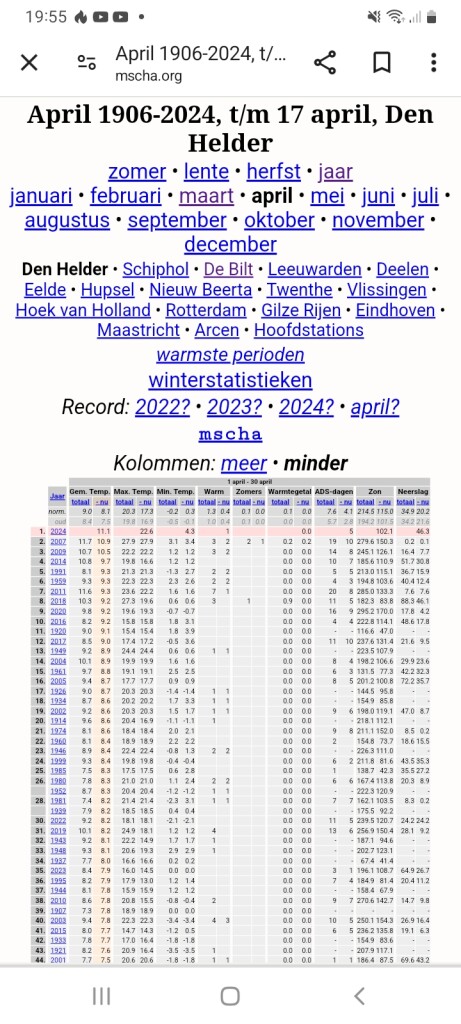
Task: Select the december link
Action: tap(230, 244)
